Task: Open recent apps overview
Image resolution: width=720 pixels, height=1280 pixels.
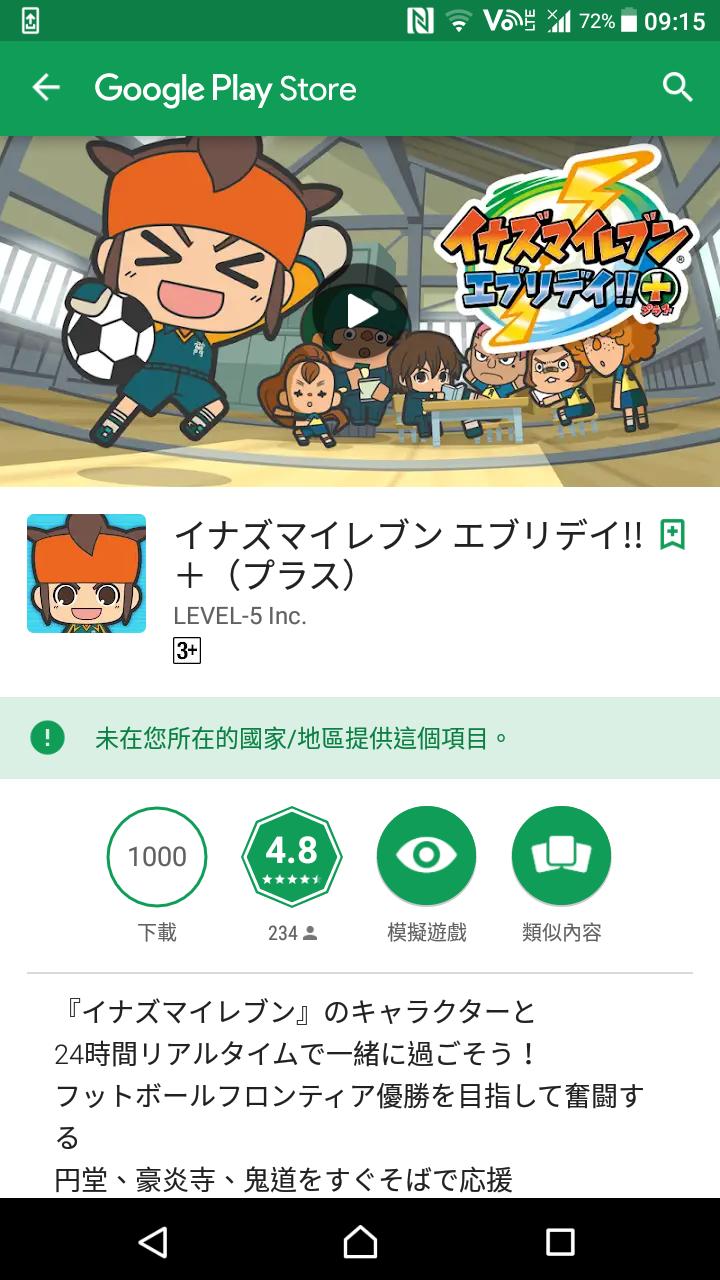Action: click(x=560, y=1241)
